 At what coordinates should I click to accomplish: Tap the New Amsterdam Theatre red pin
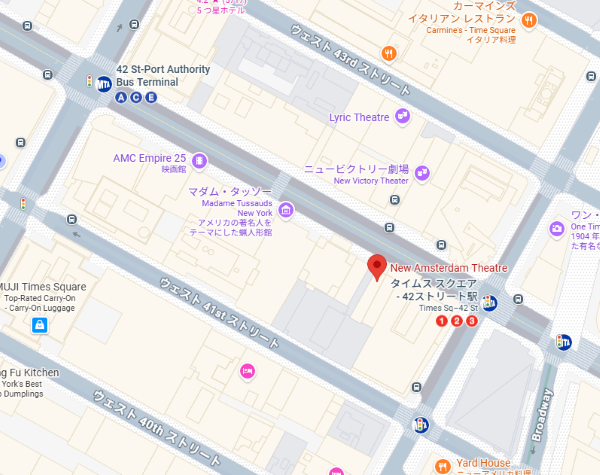pyautogui.click(x=376, y=267)
